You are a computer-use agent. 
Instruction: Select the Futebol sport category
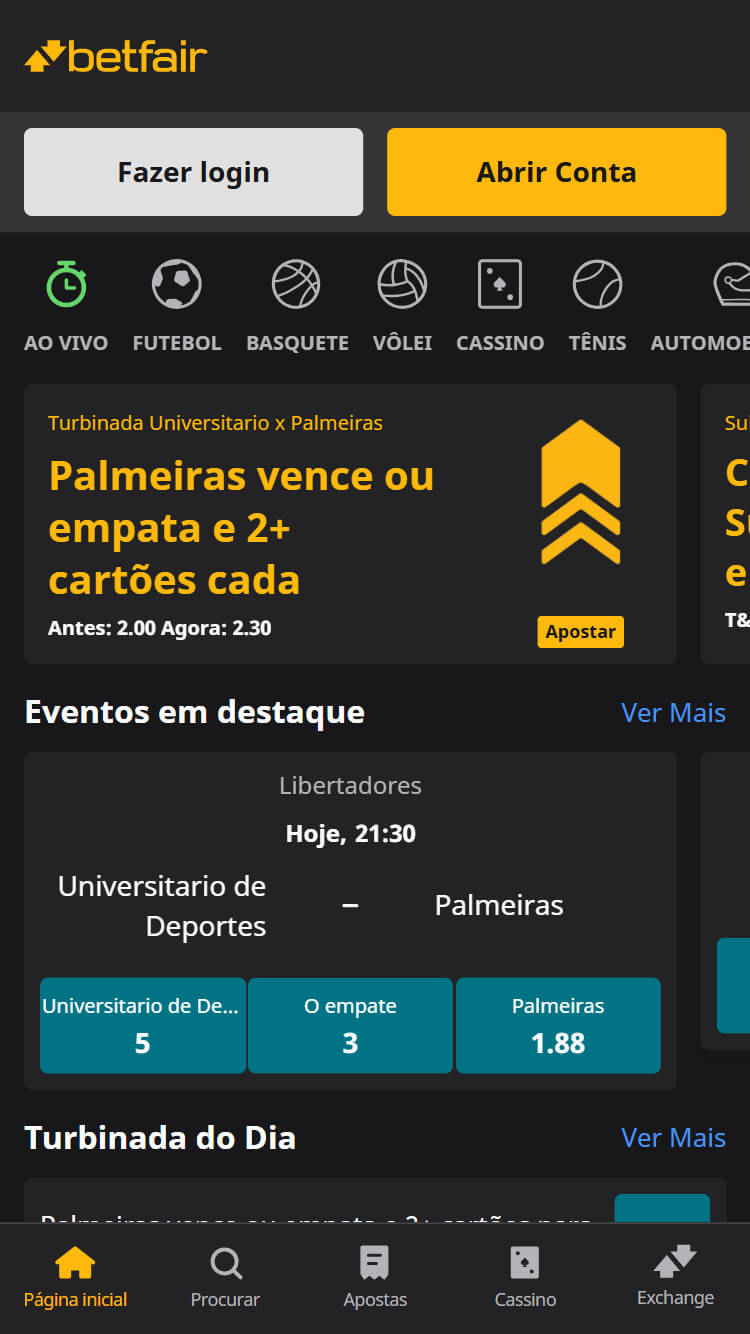pos(177,306)
